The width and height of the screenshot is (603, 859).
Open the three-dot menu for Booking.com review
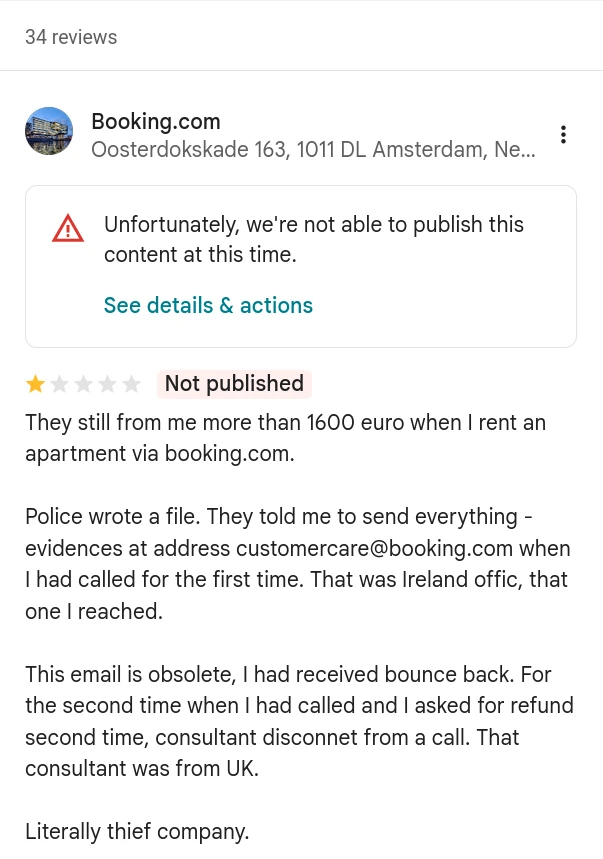point(564,135)
